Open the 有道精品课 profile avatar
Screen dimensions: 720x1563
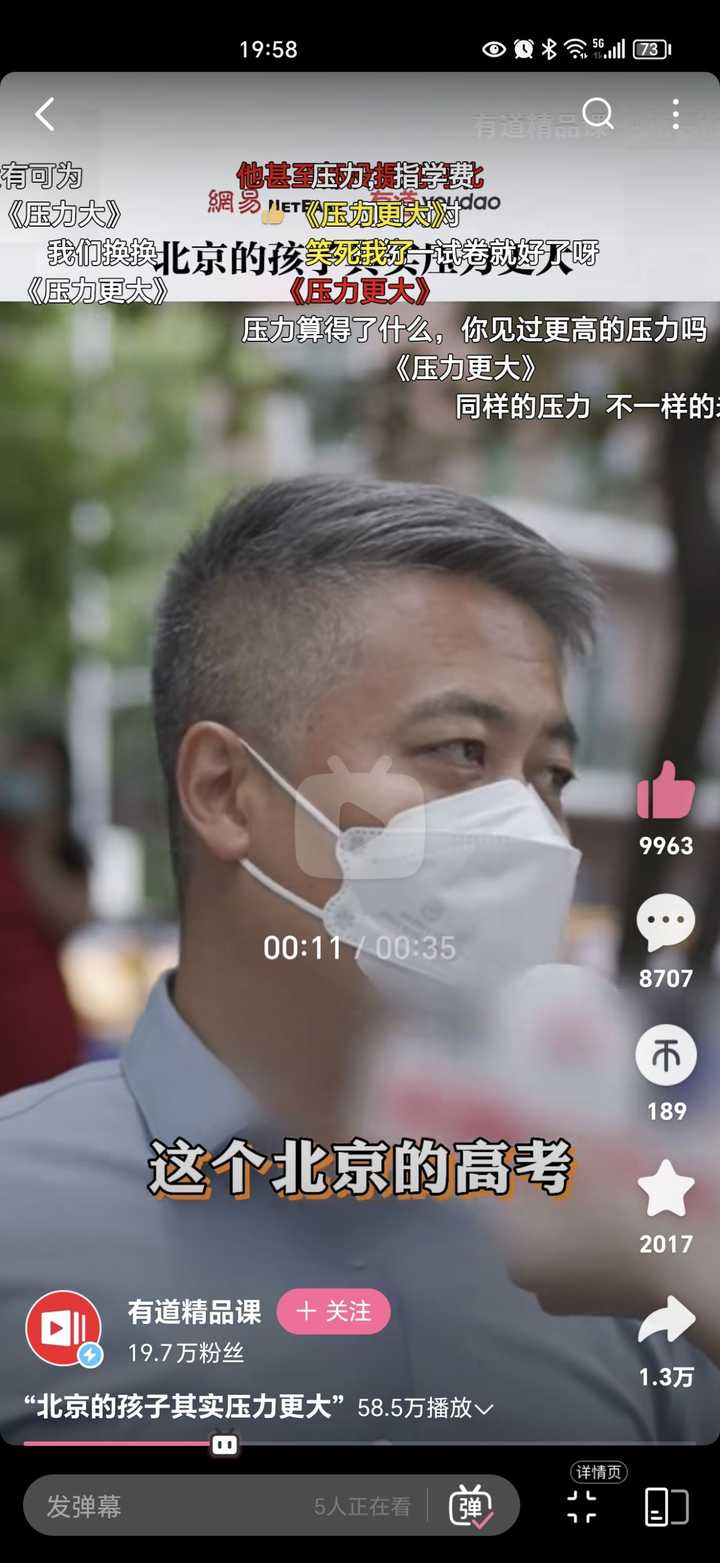pos(64,1328)
